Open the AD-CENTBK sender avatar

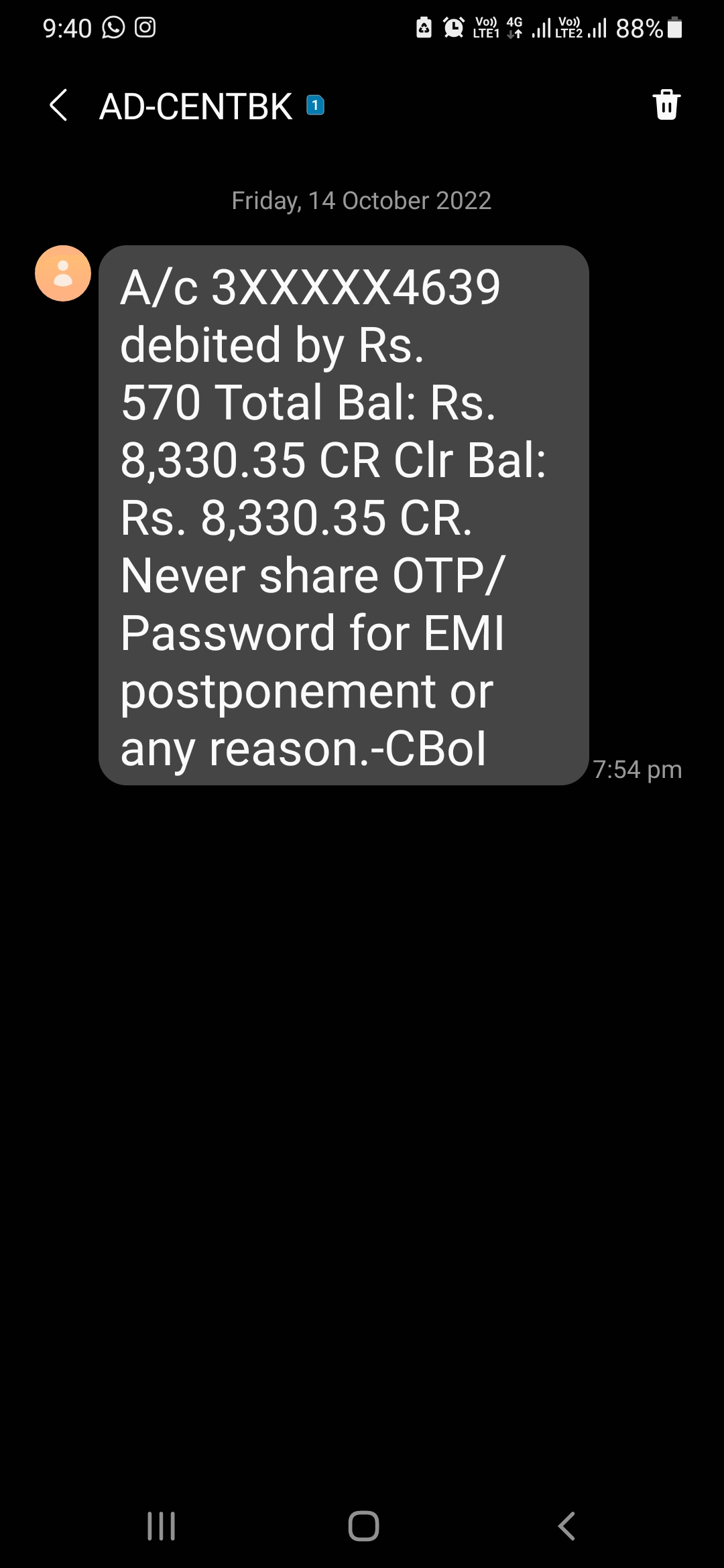[x=63, y=273]
